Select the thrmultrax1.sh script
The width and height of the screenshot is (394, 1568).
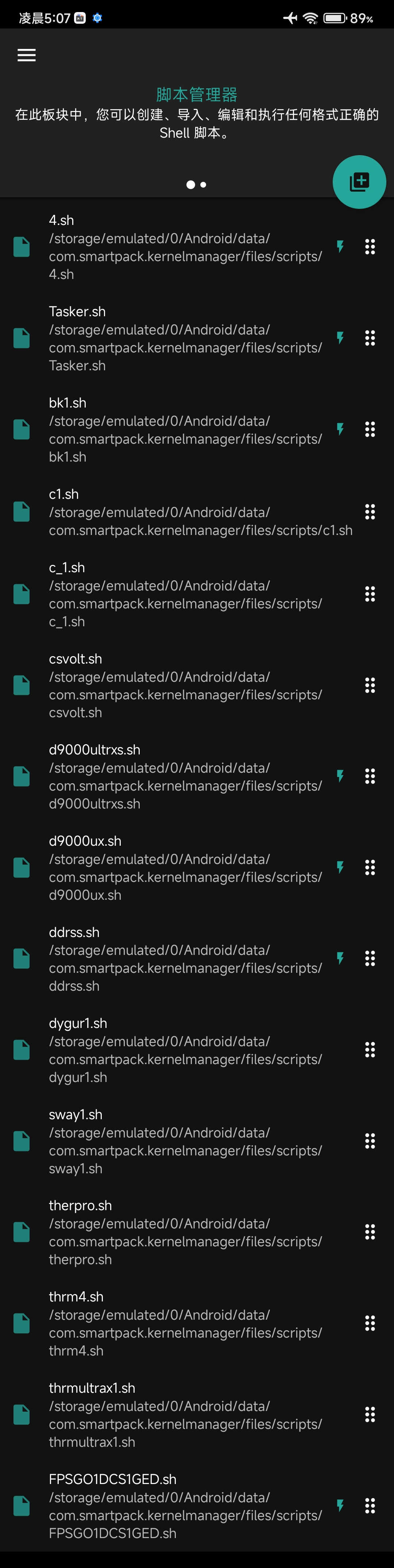point(182,1415)
